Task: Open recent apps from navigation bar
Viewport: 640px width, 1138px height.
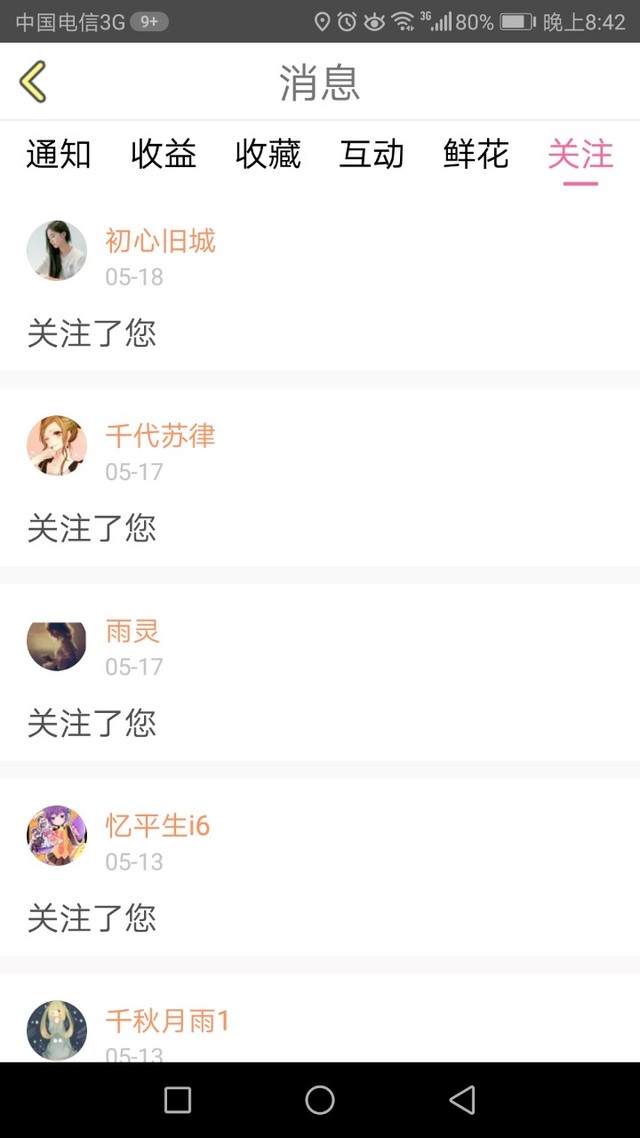Action: (178, 1100)
